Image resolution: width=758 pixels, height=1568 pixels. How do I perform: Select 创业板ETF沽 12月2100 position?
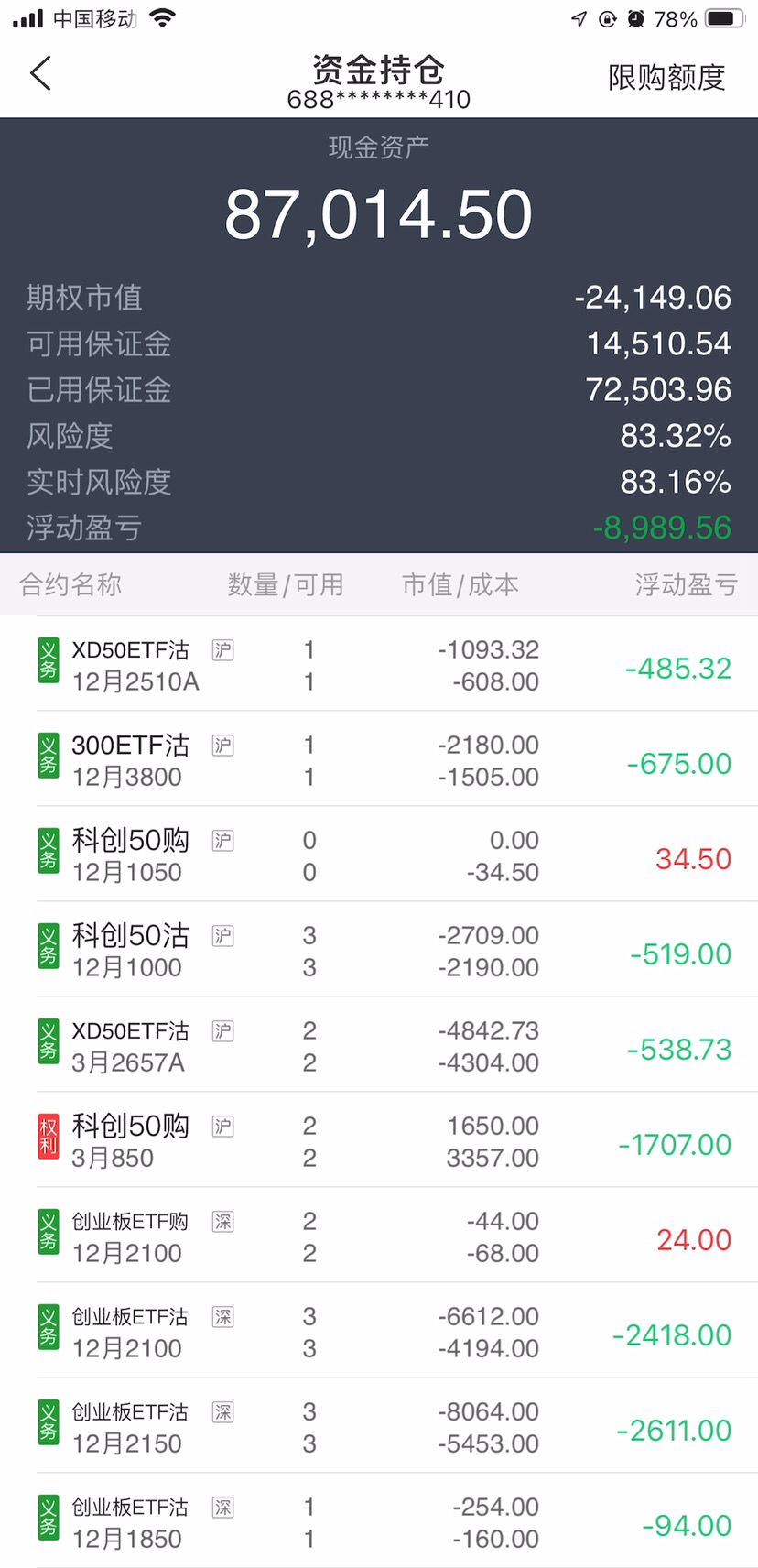(379, 1333)
